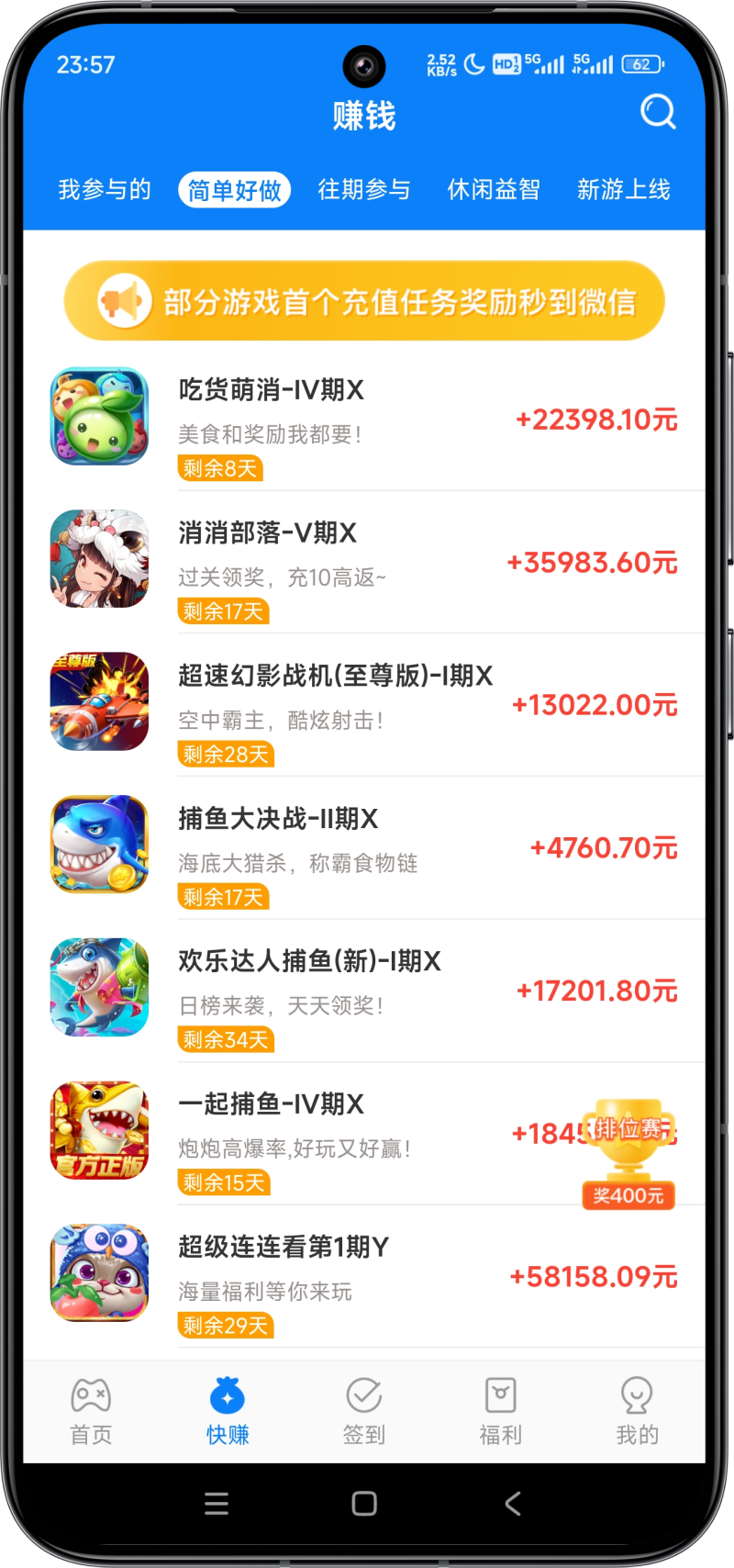Tap the 超级连连看 game icon

point(99,1272)
